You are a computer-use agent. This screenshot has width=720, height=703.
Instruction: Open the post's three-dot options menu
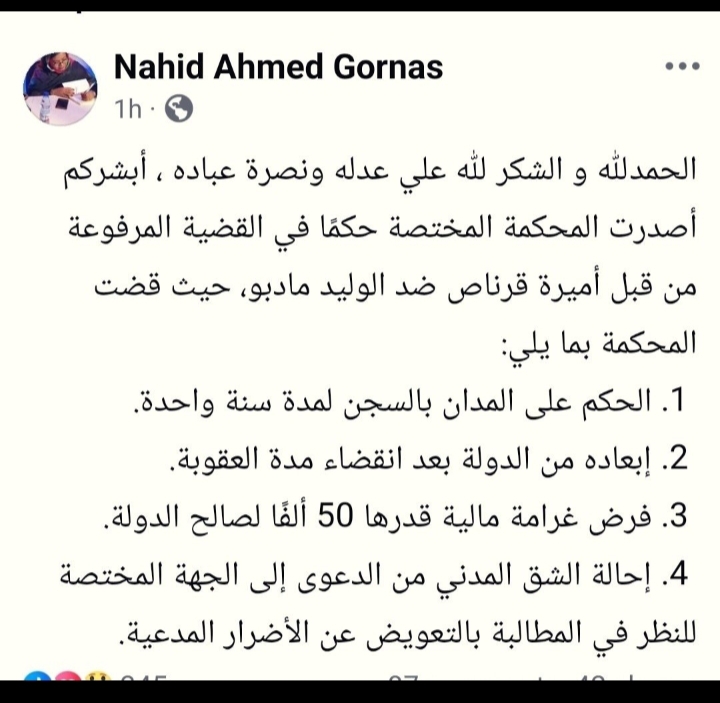point(682,67)
